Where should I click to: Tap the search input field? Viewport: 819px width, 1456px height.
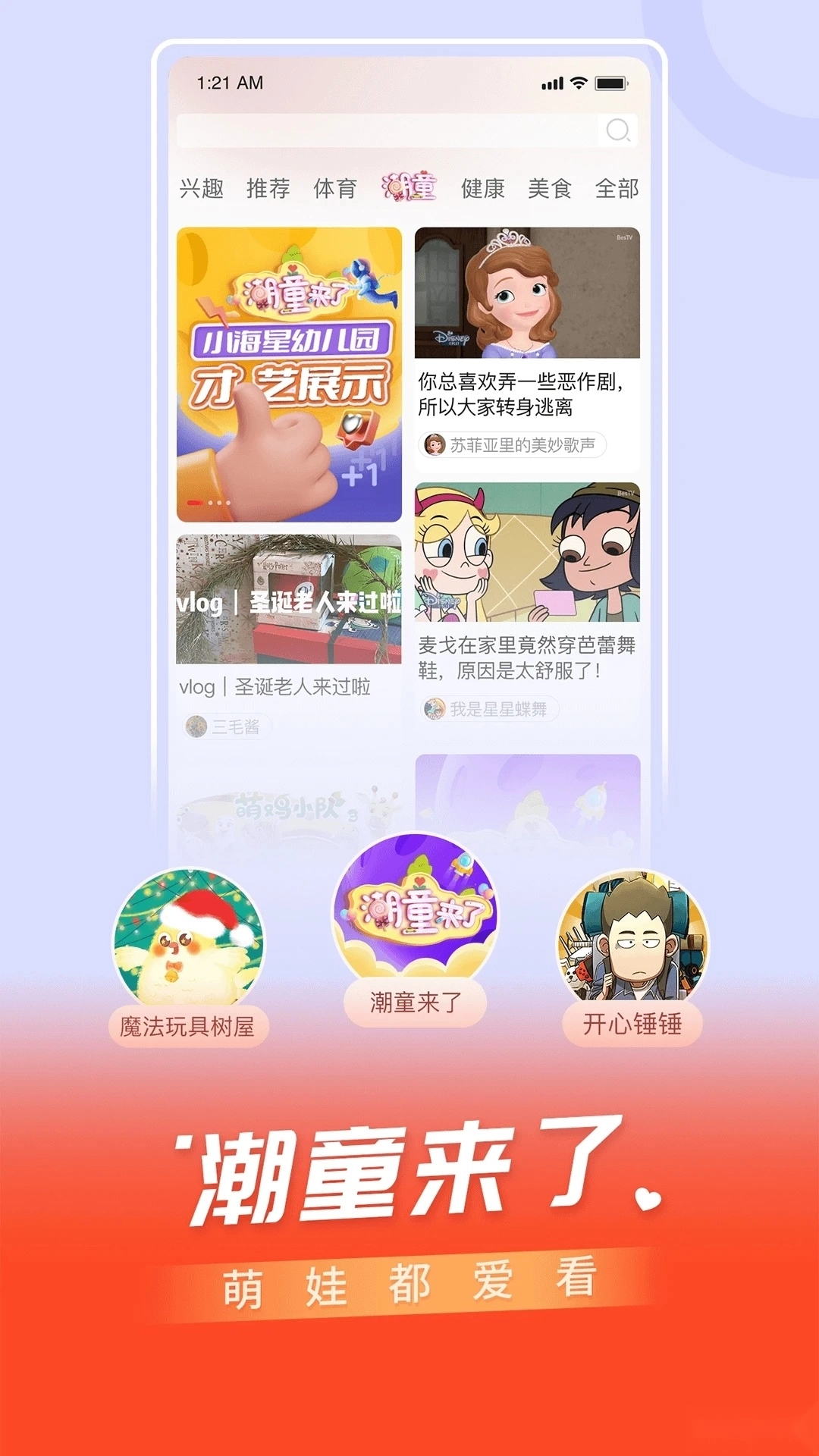[379, 130]
